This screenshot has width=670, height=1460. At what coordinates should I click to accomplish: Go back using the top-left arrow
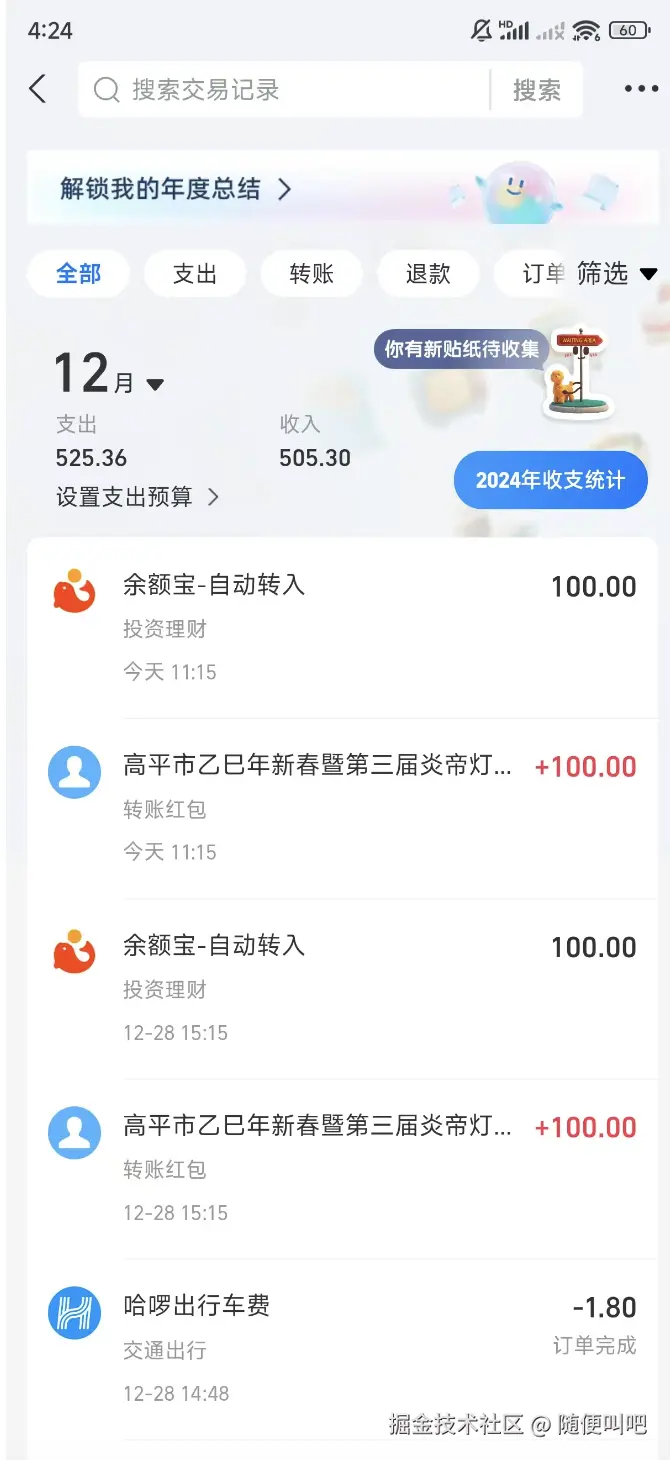(38, 89)
